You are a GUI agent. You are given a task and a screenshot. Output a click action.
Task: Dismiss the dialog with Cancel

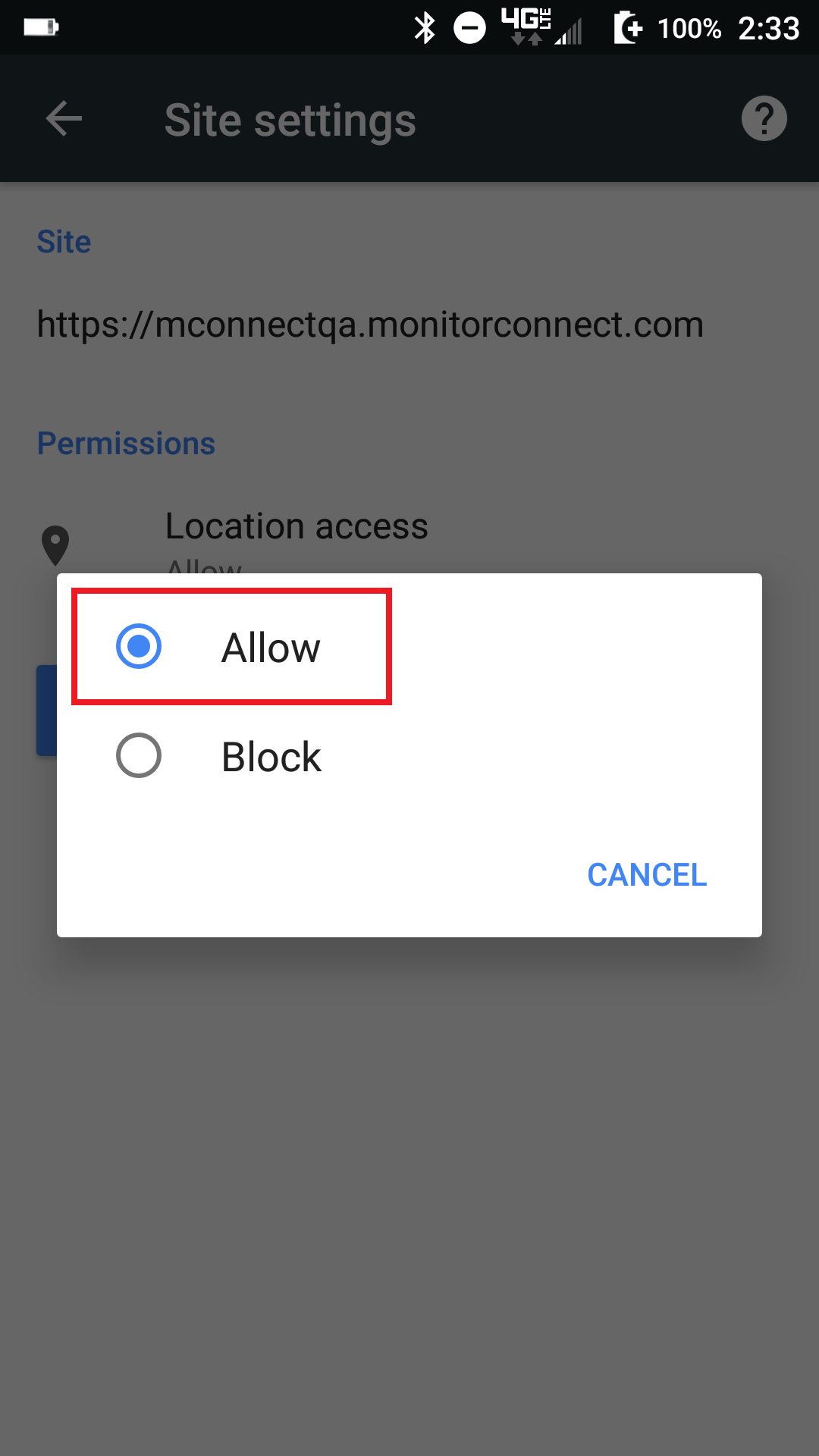[x=647, y=875]
